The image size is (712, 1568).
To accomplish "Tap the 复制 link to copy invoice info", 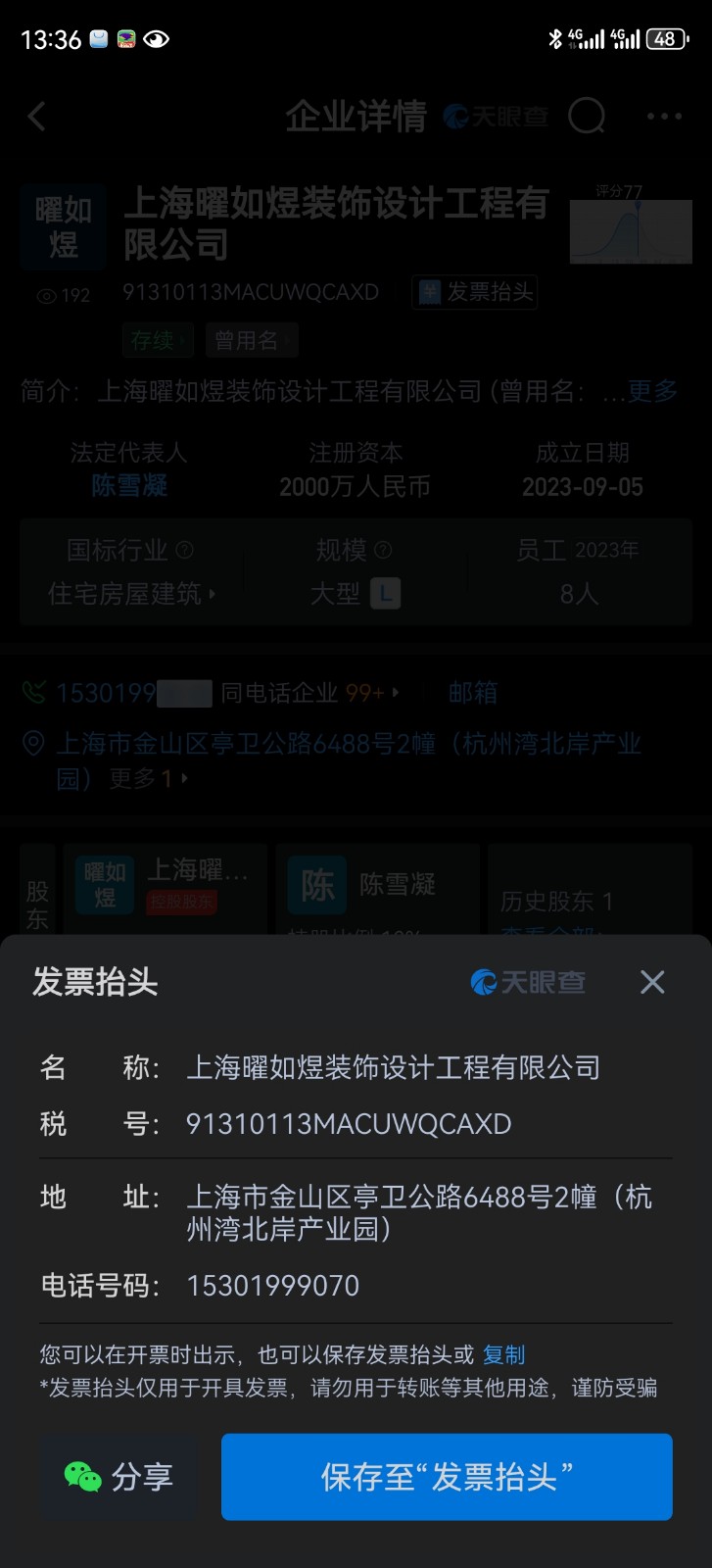I will (504, 1354).
